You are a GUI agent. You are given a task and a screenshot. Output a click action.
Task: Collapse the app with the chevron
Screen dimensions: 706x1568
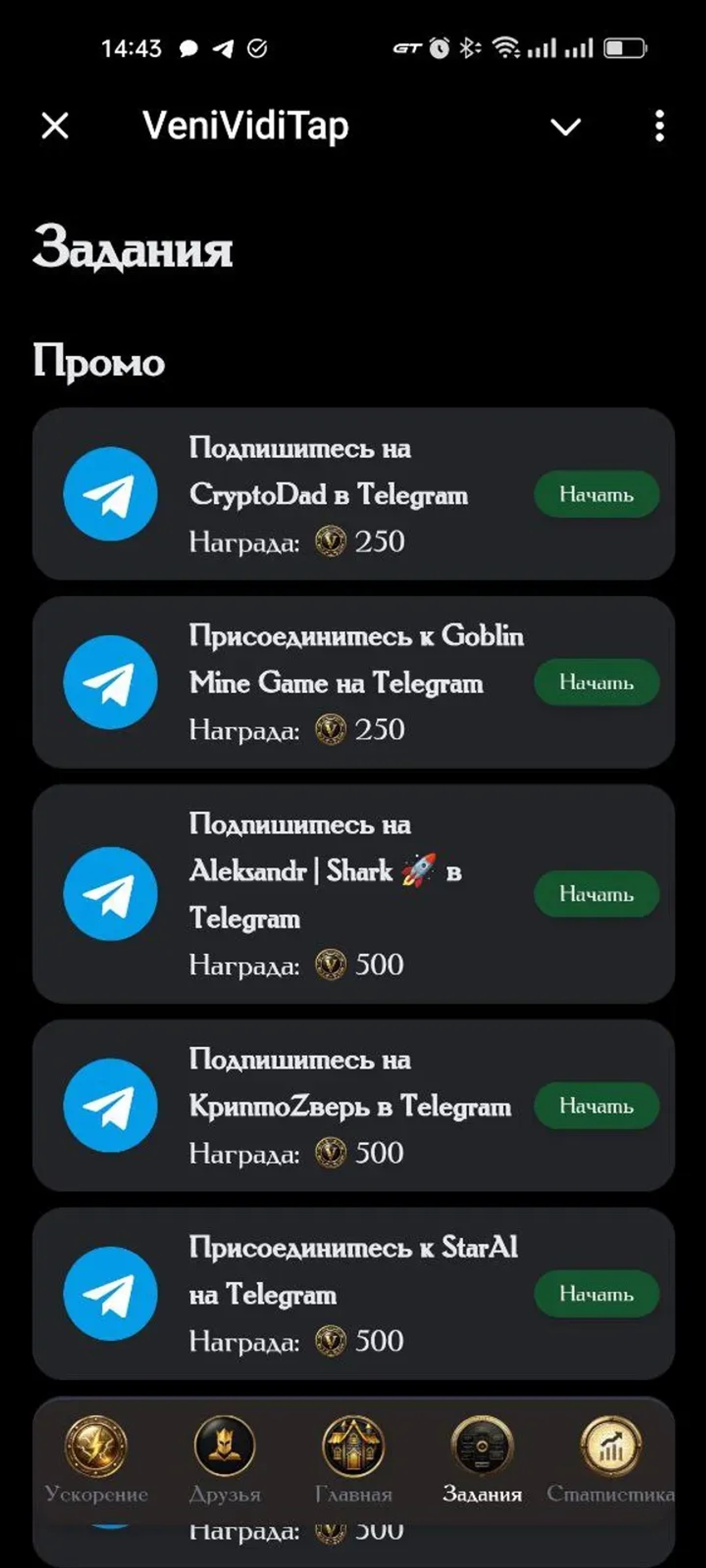[x=565, y=127]
